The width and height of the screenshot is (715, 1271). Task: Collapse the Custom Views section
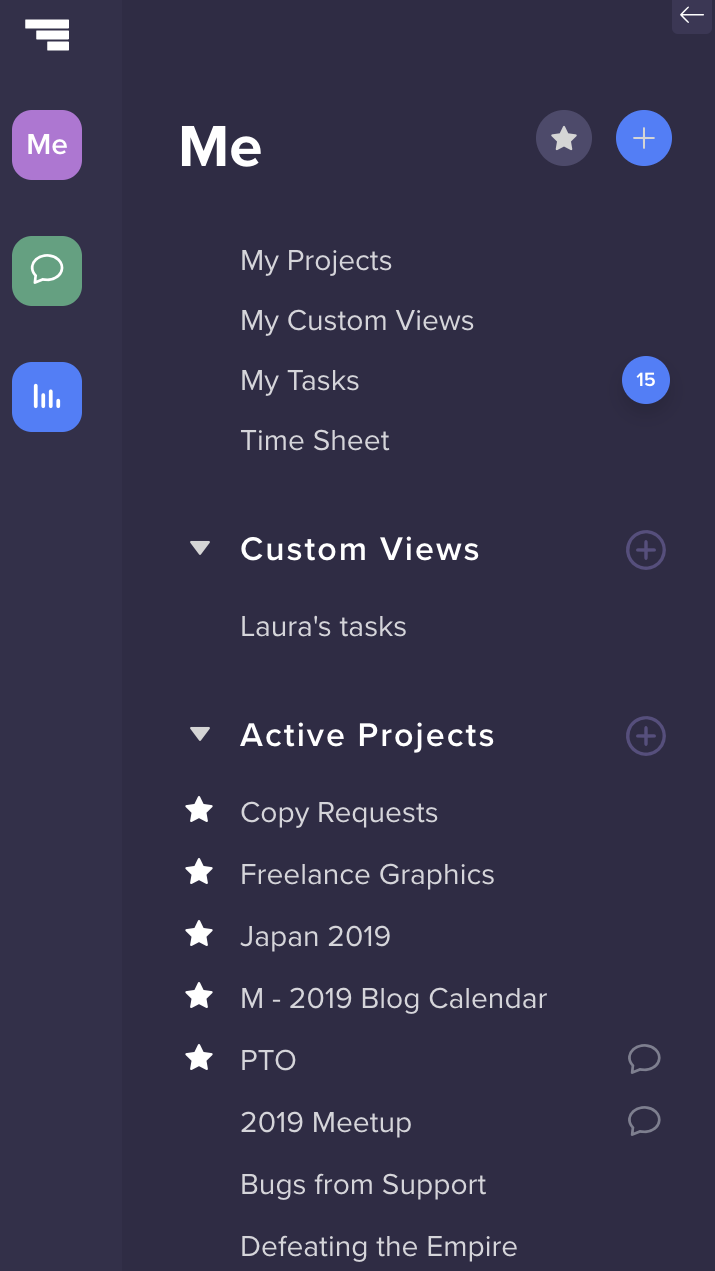pos(200,548)
